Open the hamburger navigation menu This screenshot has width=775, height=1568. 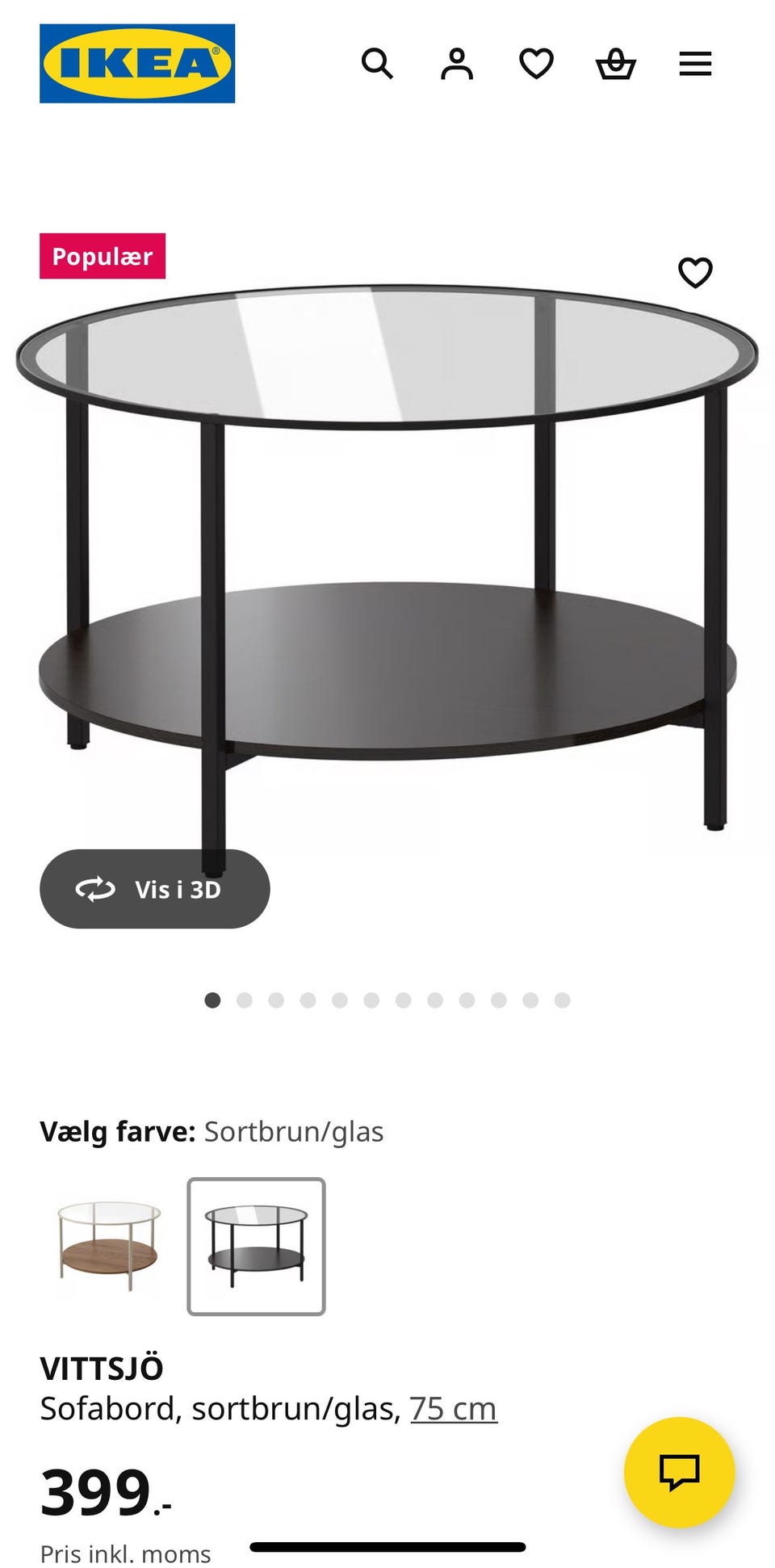coord(694,64)
